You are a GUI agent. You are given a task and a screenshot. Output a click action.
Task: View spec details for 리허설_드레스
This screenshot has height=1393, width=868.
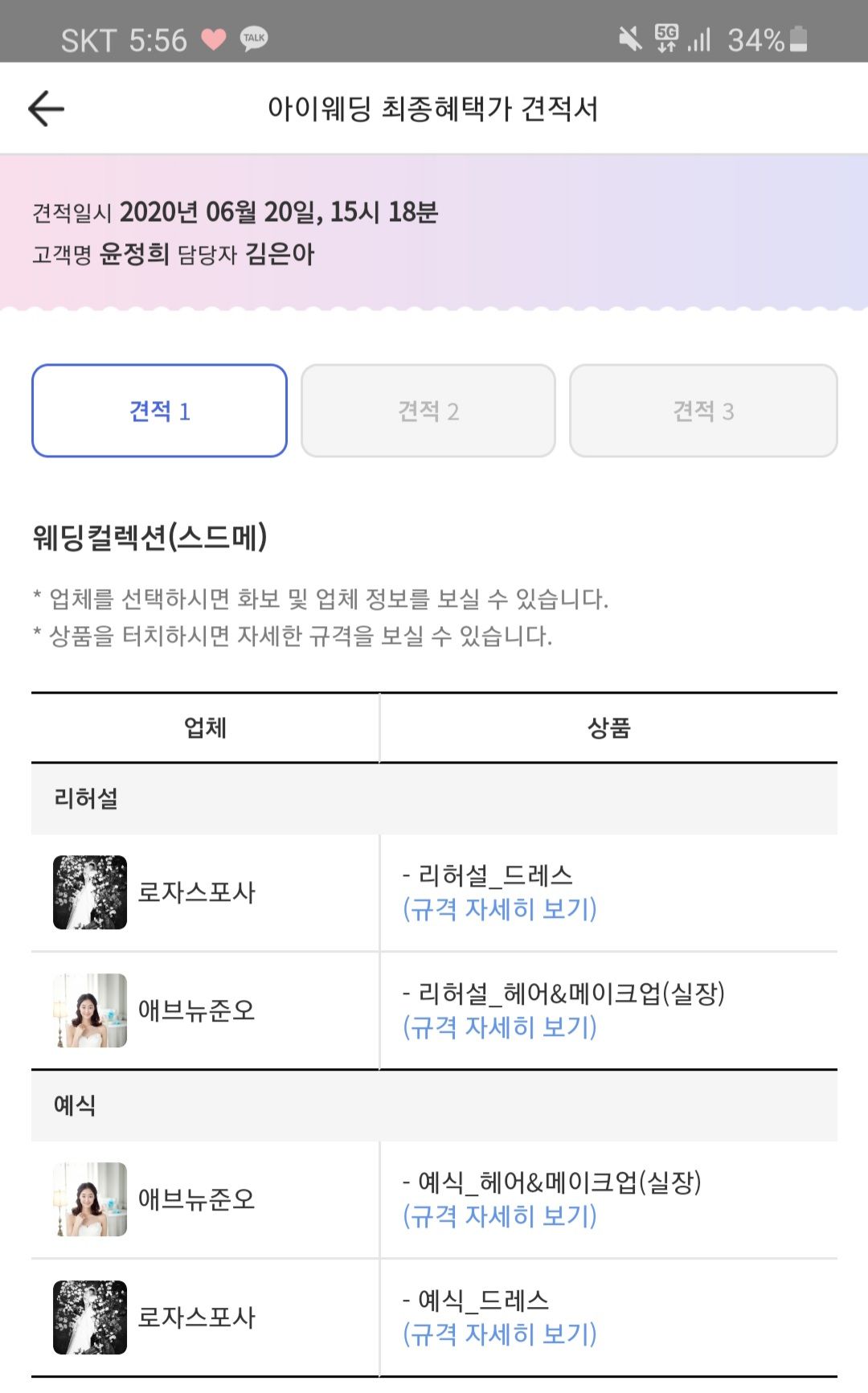coord(499,909)
